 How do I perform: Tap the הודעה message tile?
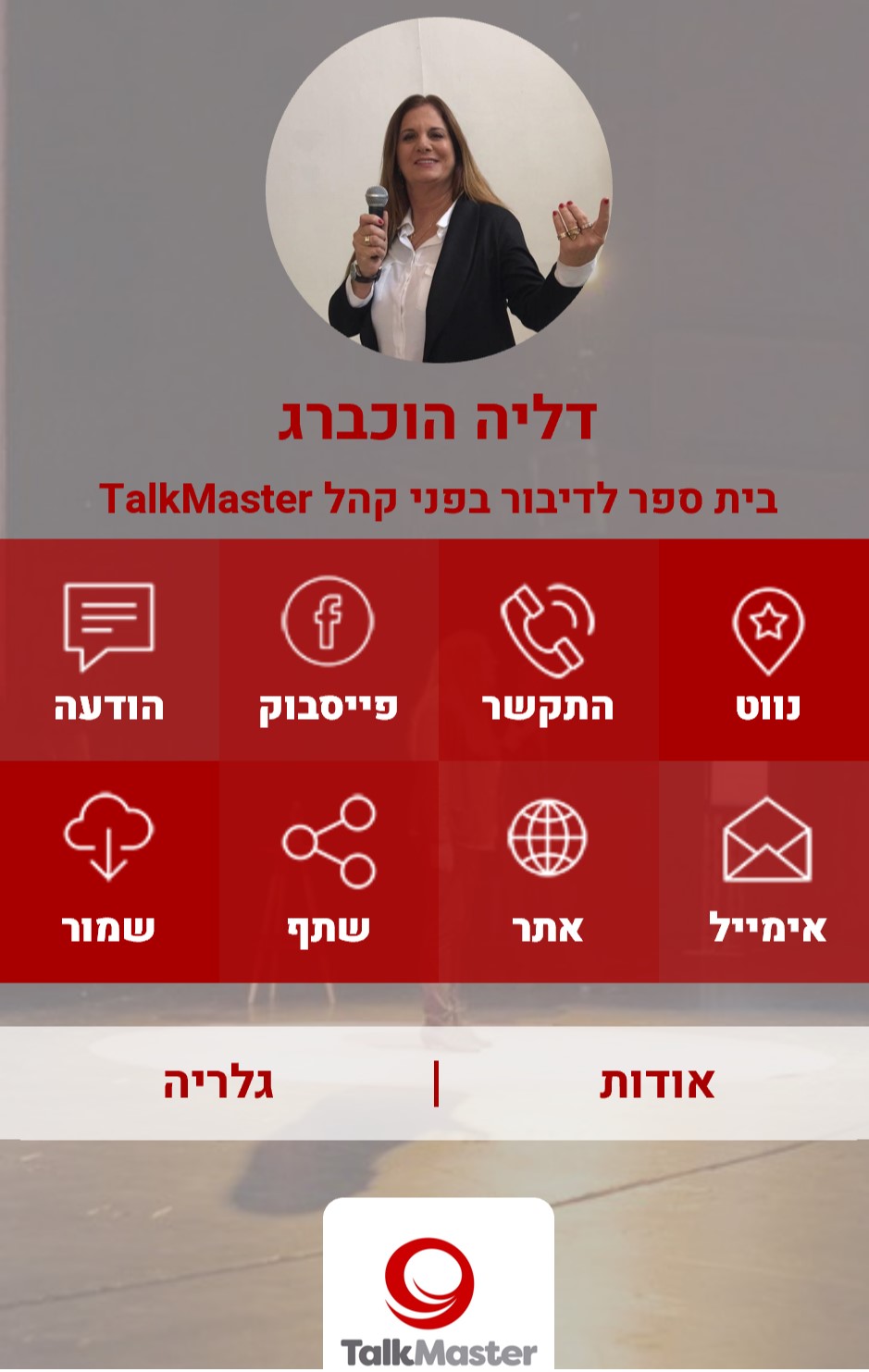click(x=109, y=650)
